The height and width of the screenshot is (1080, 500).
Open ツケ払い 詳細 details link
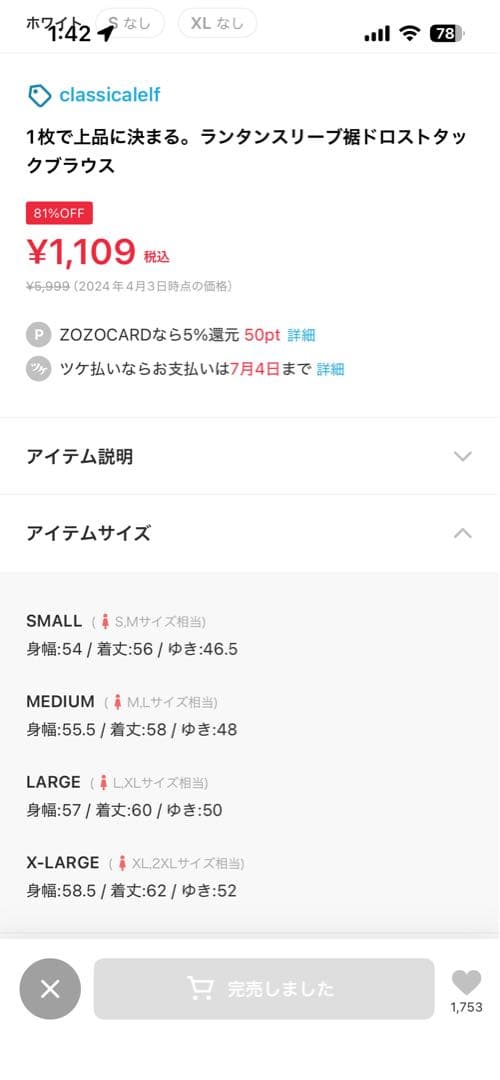330,369
